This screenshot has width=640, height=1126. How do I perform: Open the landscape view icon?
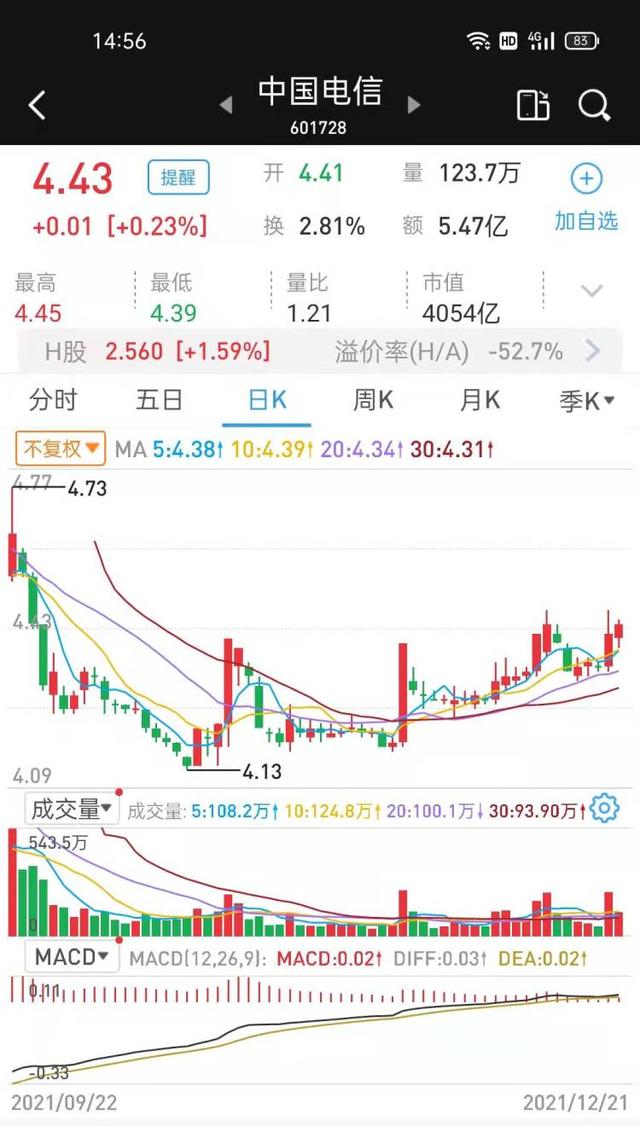533,104
